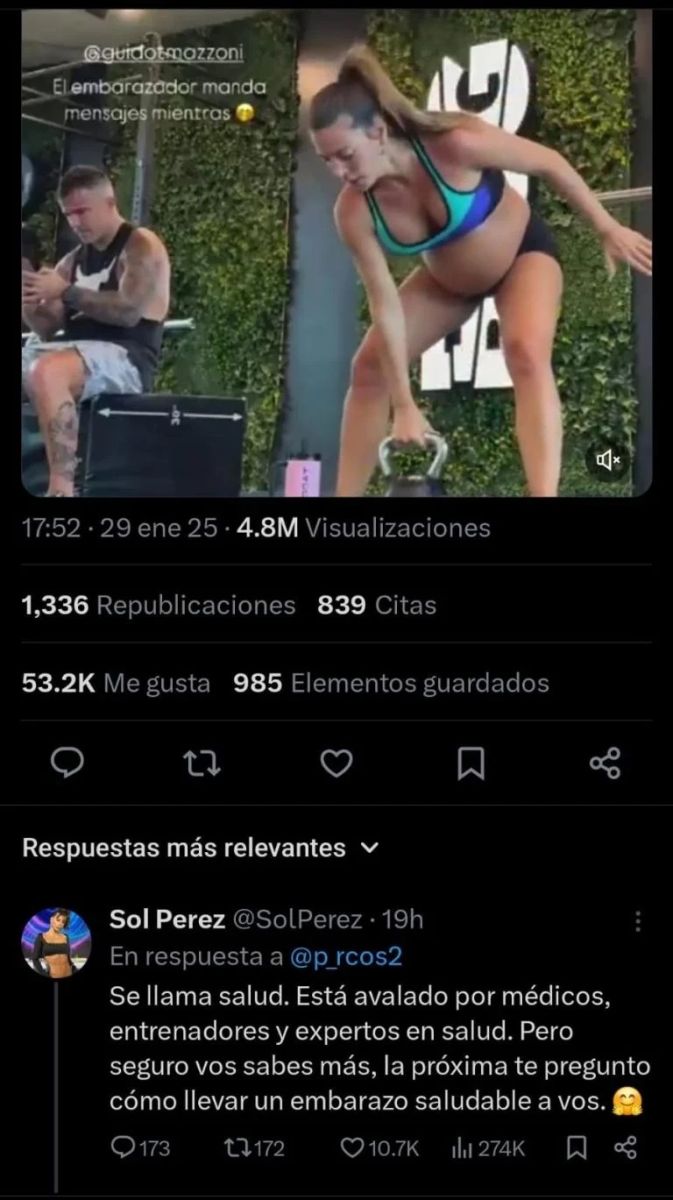
Task: Share the main post
Action: [606, 764]
